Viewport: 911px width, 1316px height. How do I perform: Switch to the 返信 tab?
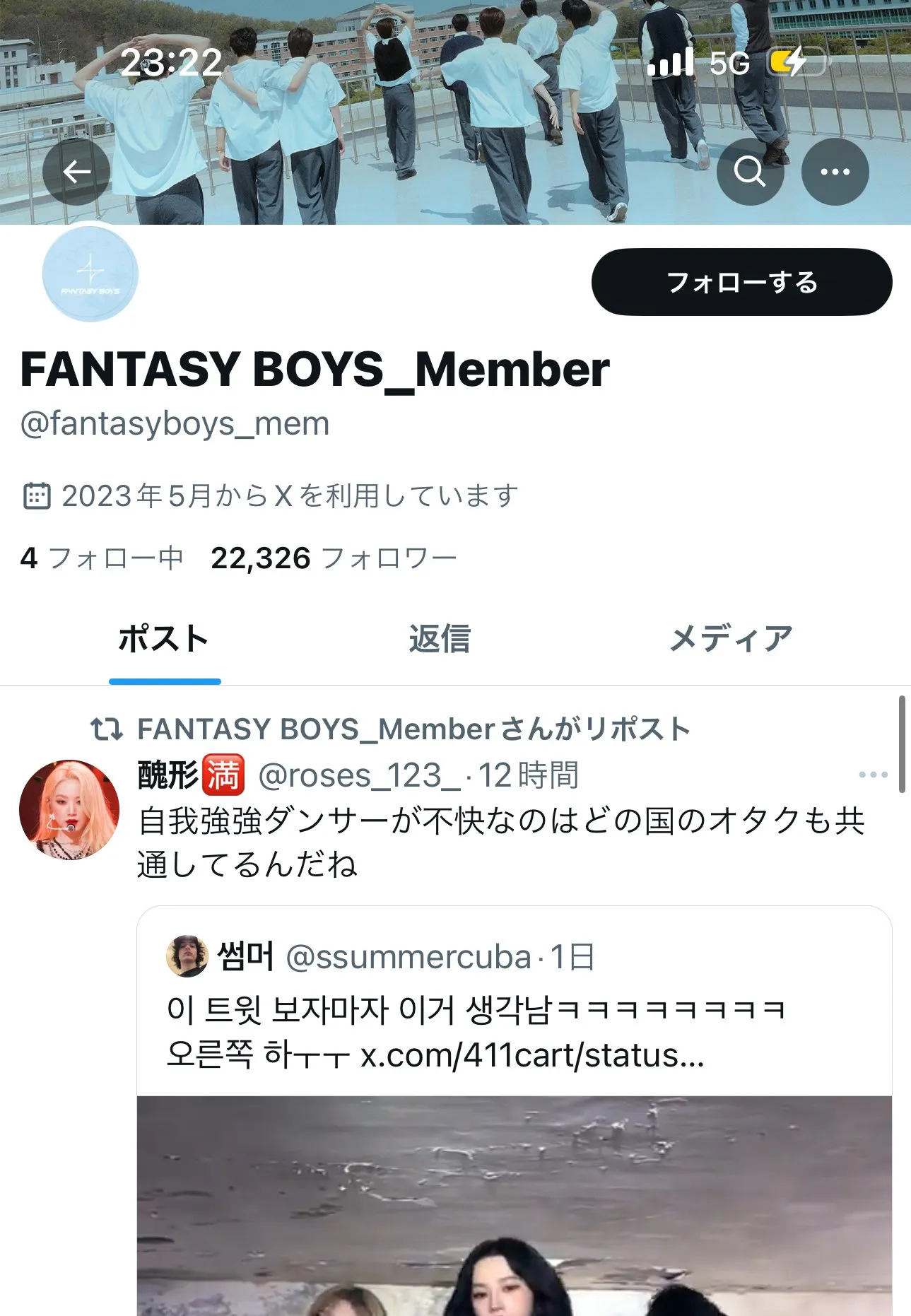(439, 639)
